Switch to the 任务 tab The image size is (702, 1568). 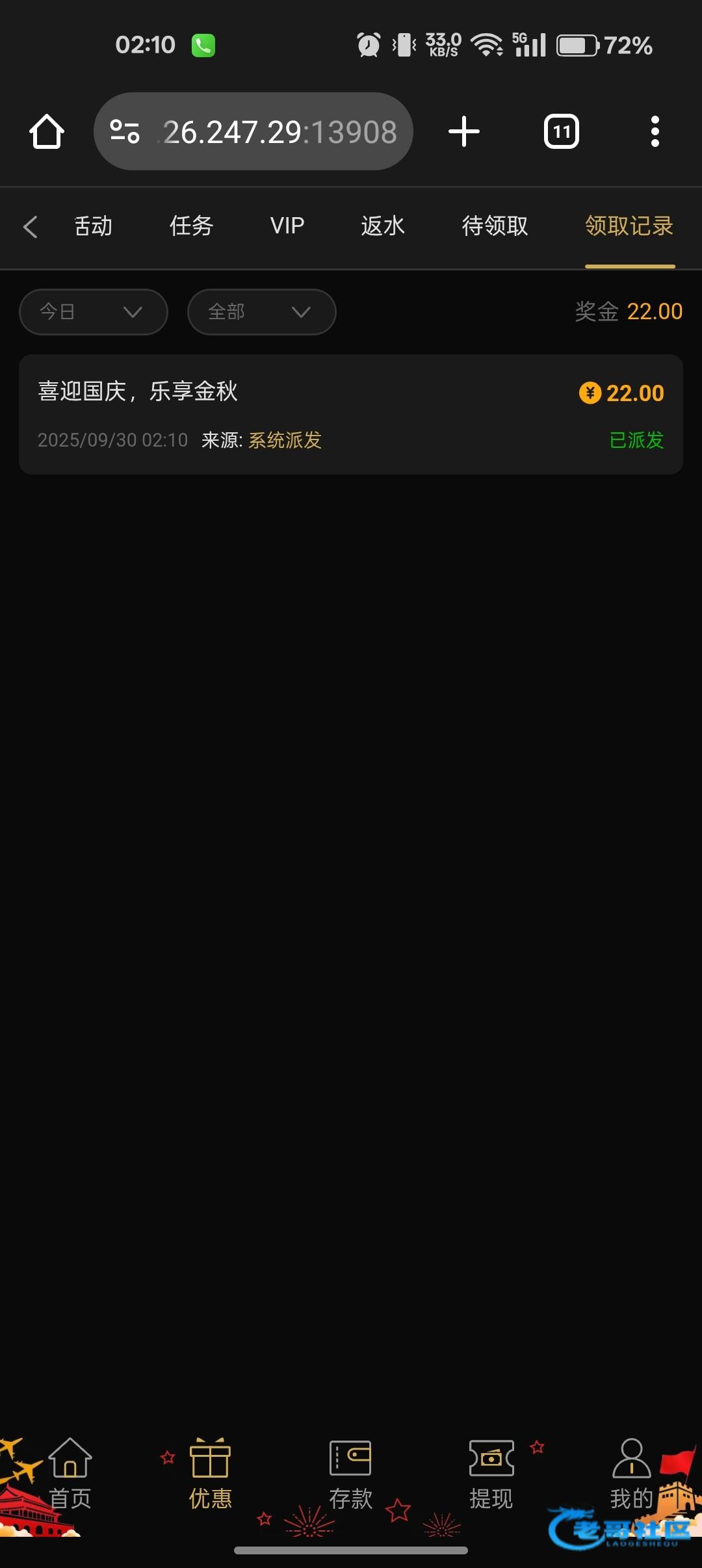coord(191,226)
